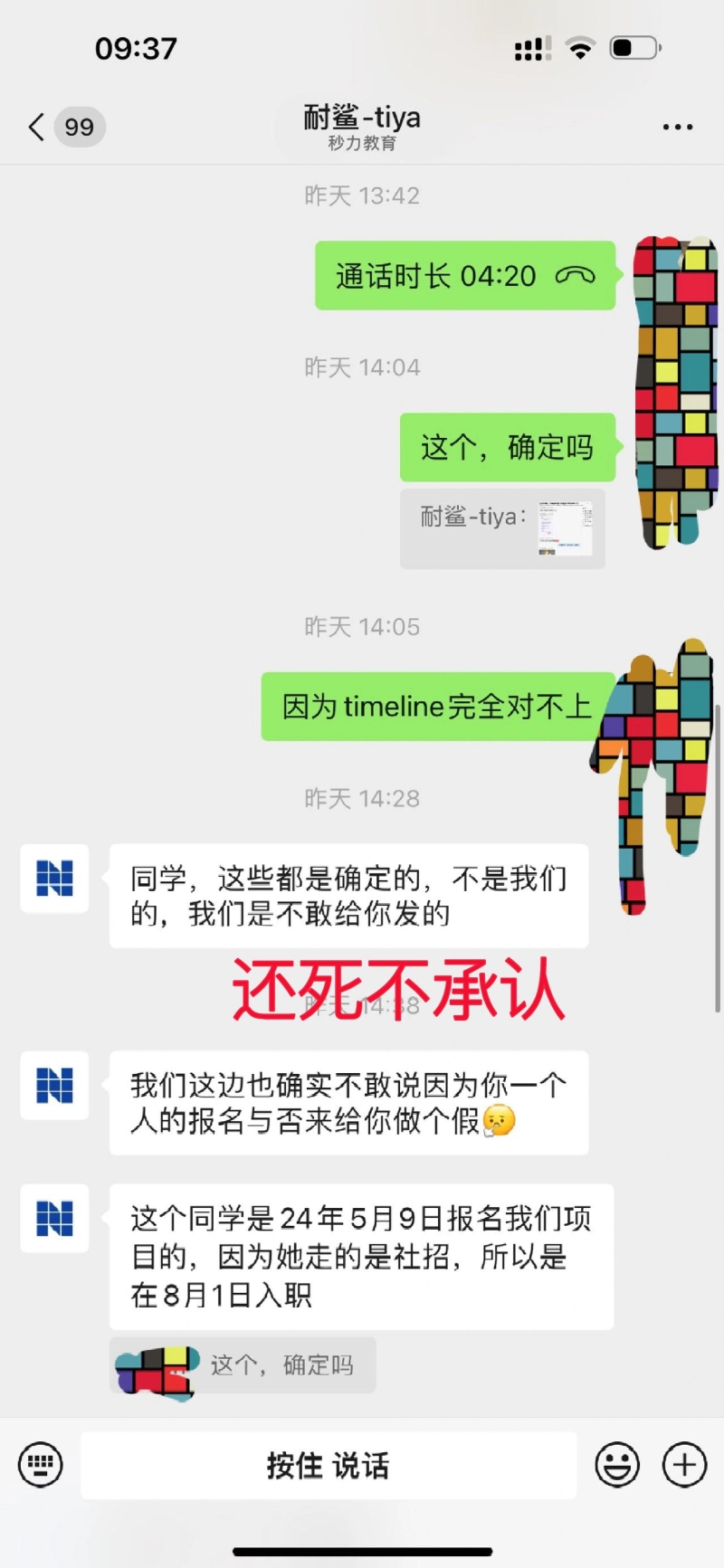Switch to keyboard text input
Viewport: 724px width, 1568px height.
[41, 1464]
